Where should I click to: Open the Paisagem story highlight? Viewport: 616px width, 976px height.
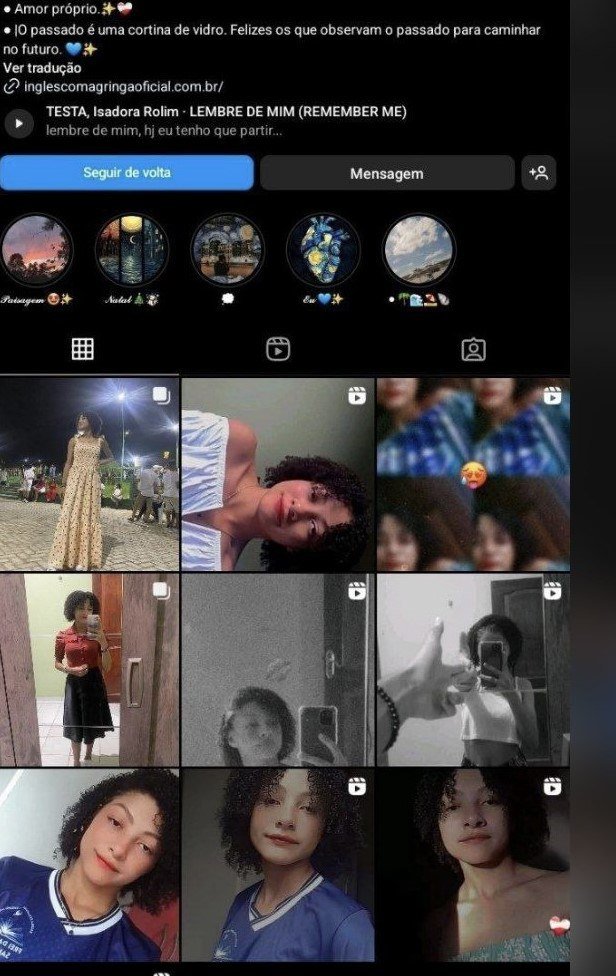pos(37,251)
